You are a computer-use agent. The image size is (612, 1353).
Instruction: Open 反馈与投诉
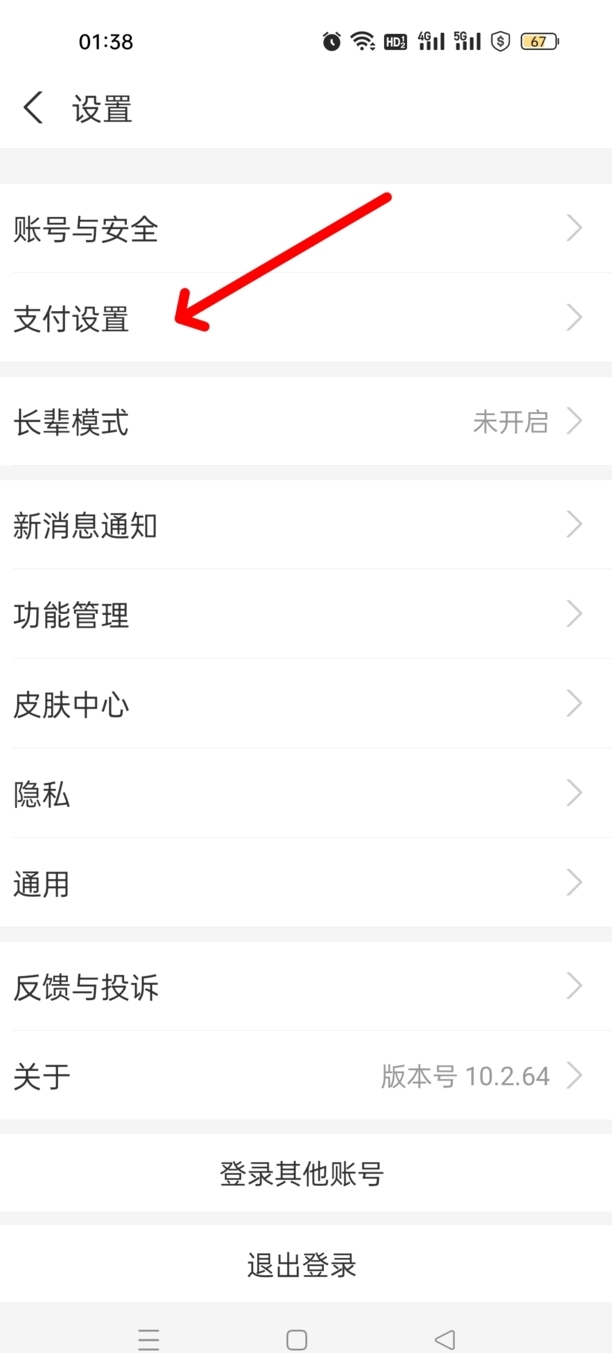click(306, 986)
